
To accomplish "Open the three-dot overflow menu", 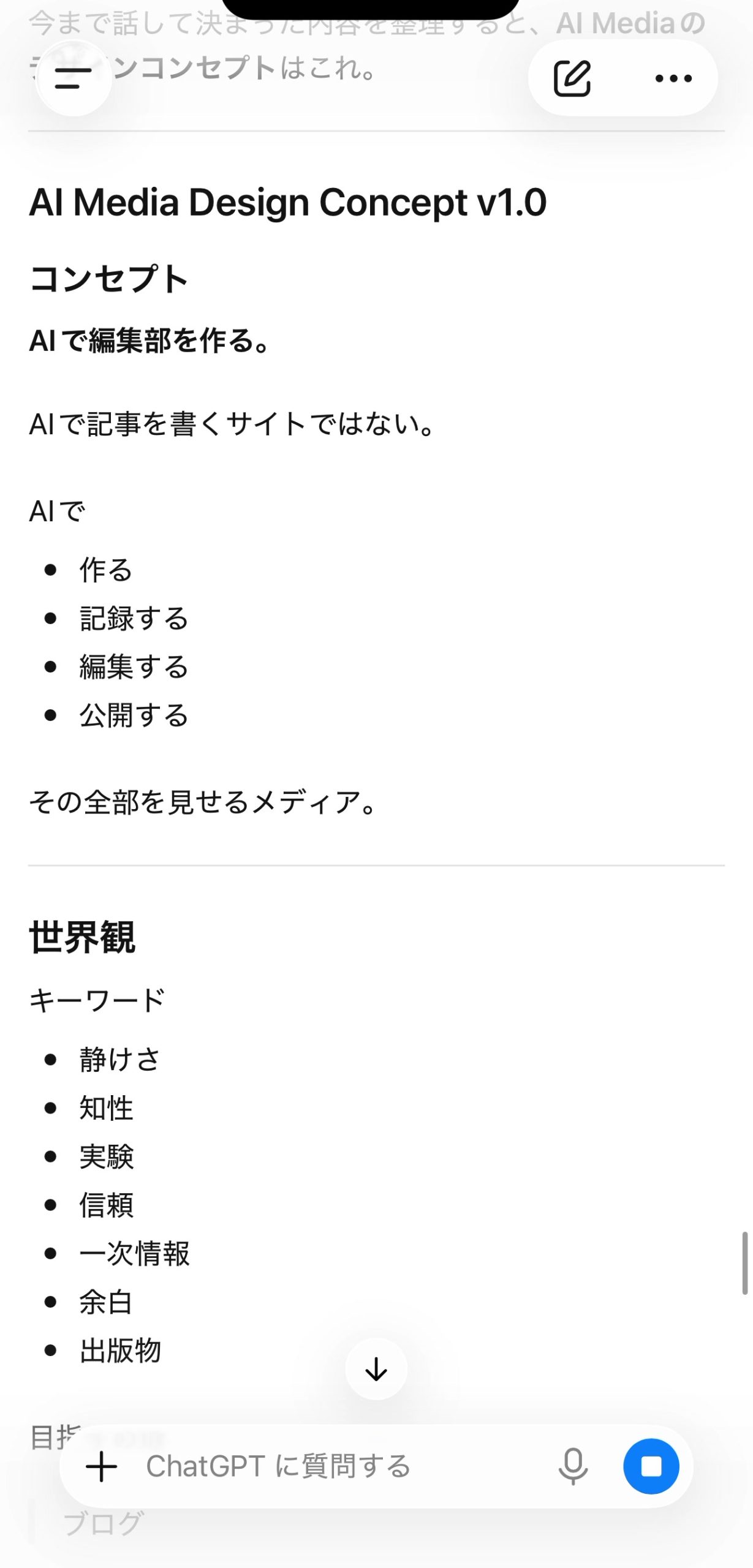I will 673,78.
